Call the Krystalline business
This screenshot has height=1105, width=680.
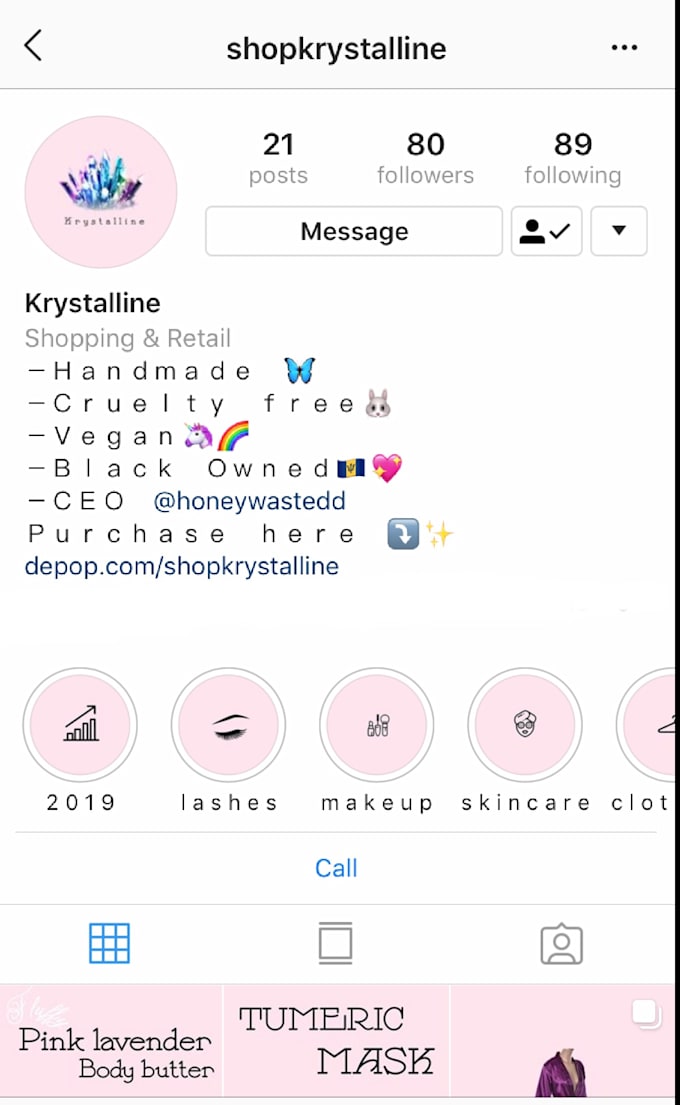pos(336,868)
